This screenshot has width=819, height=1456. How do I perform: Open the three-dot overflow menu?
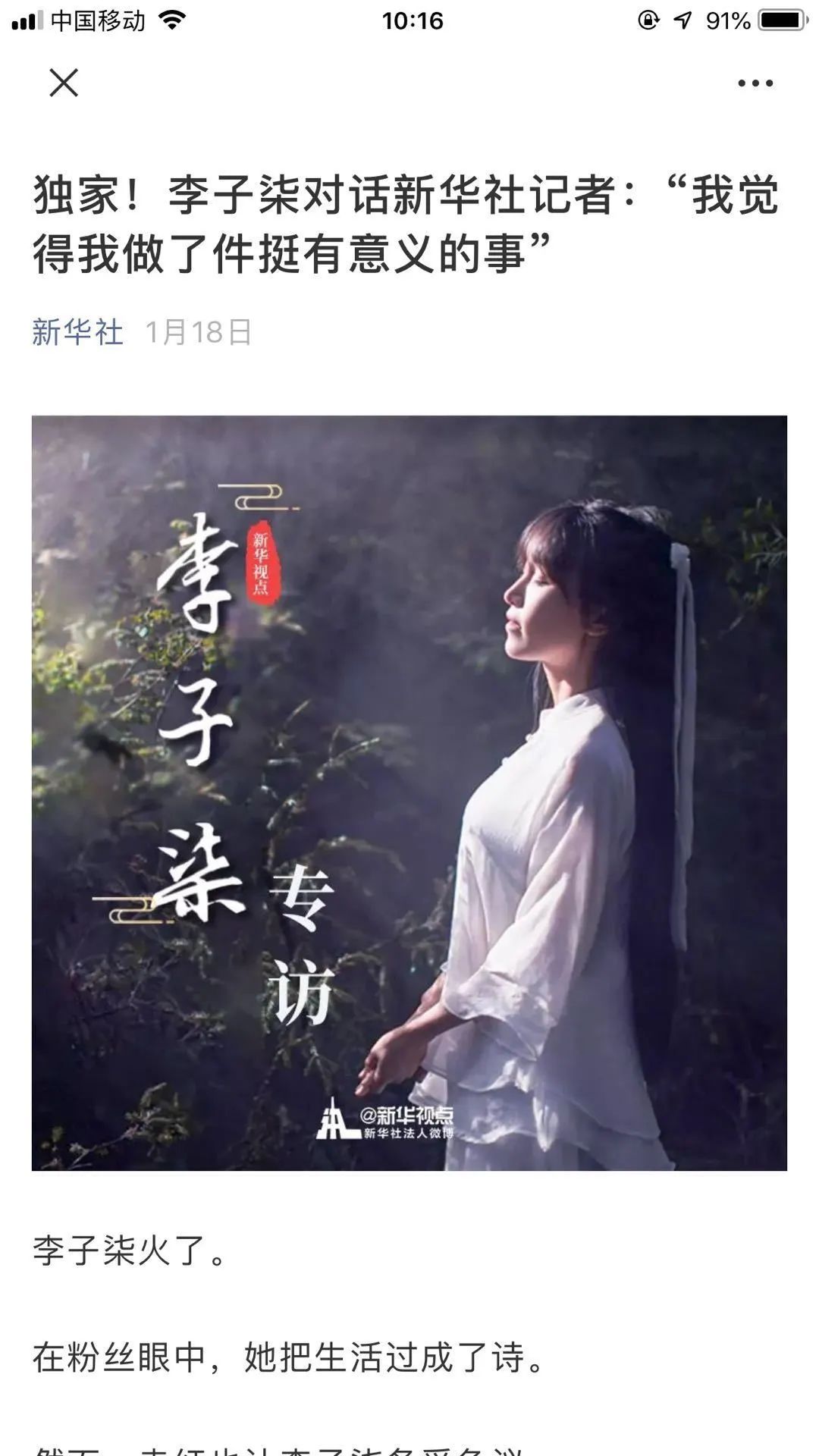(755, 83)
